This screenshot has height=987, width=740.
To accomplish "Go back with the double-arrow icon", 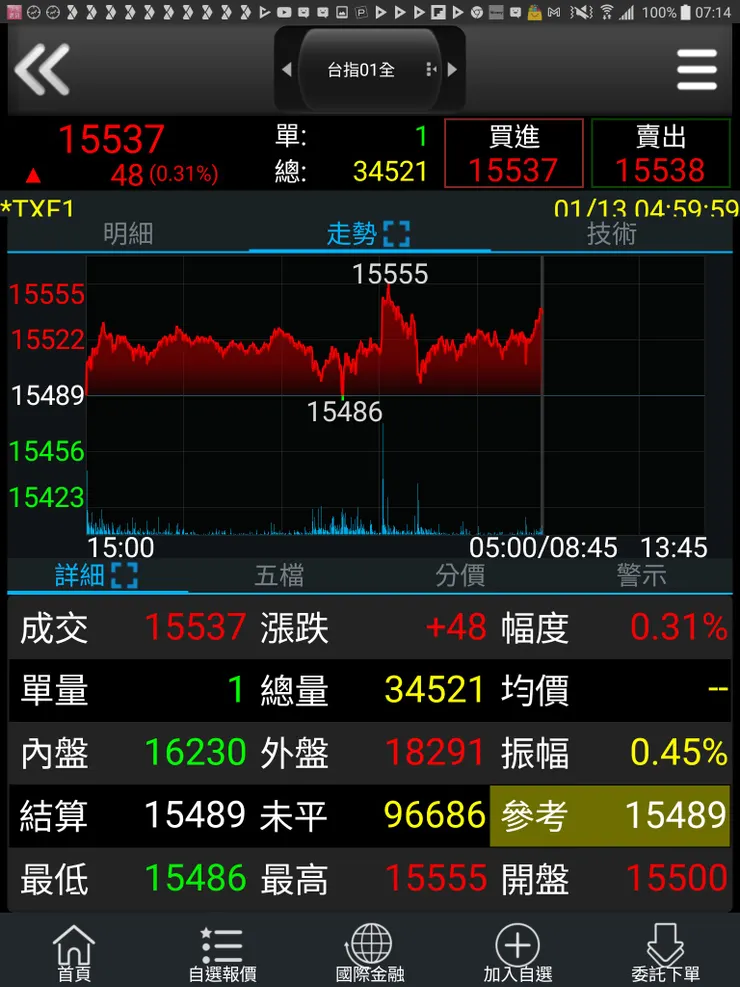I will click(x=42, y=70).
